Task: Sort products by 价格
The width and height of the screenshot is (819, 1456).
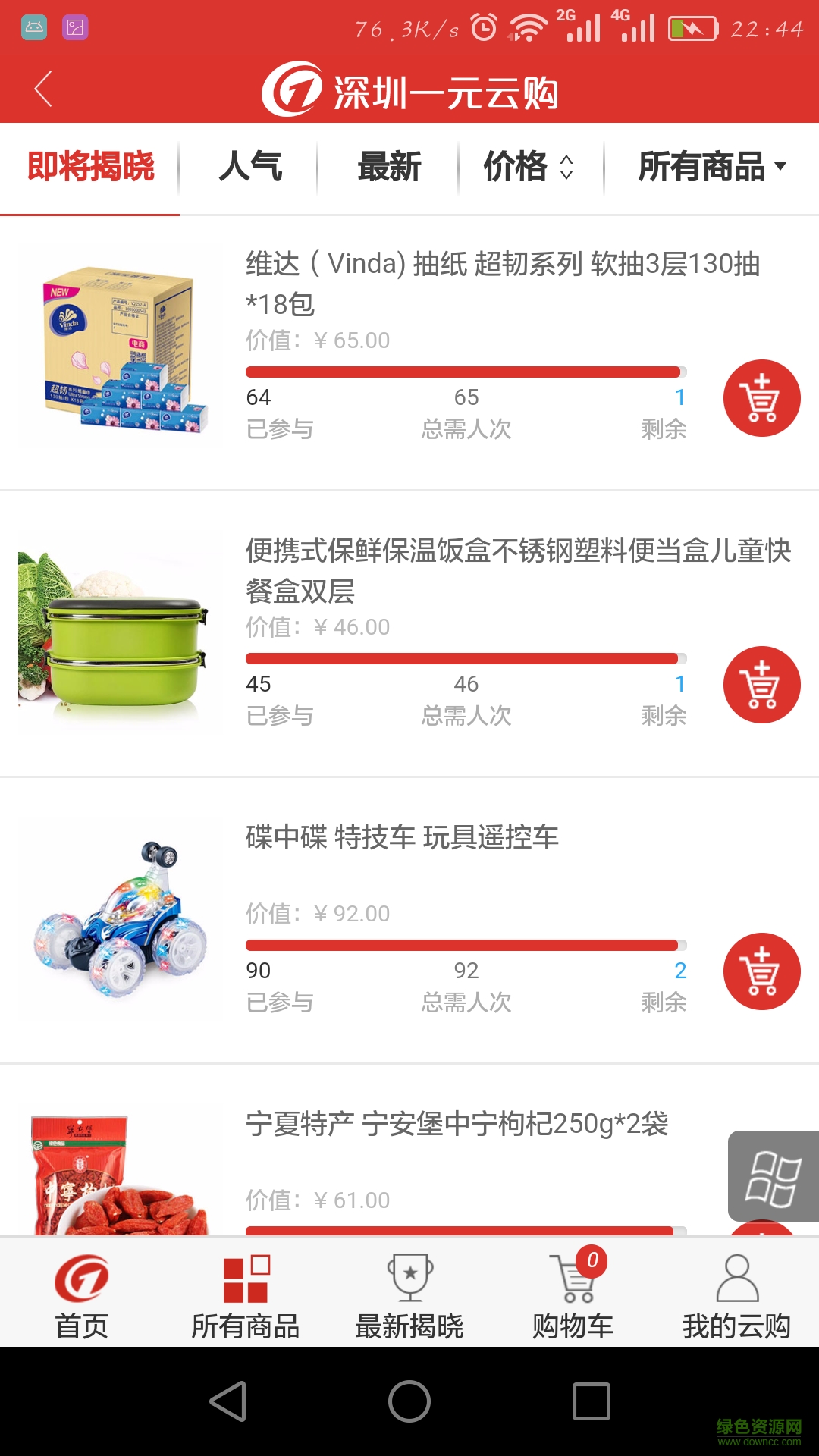Action: coord(529,167)
